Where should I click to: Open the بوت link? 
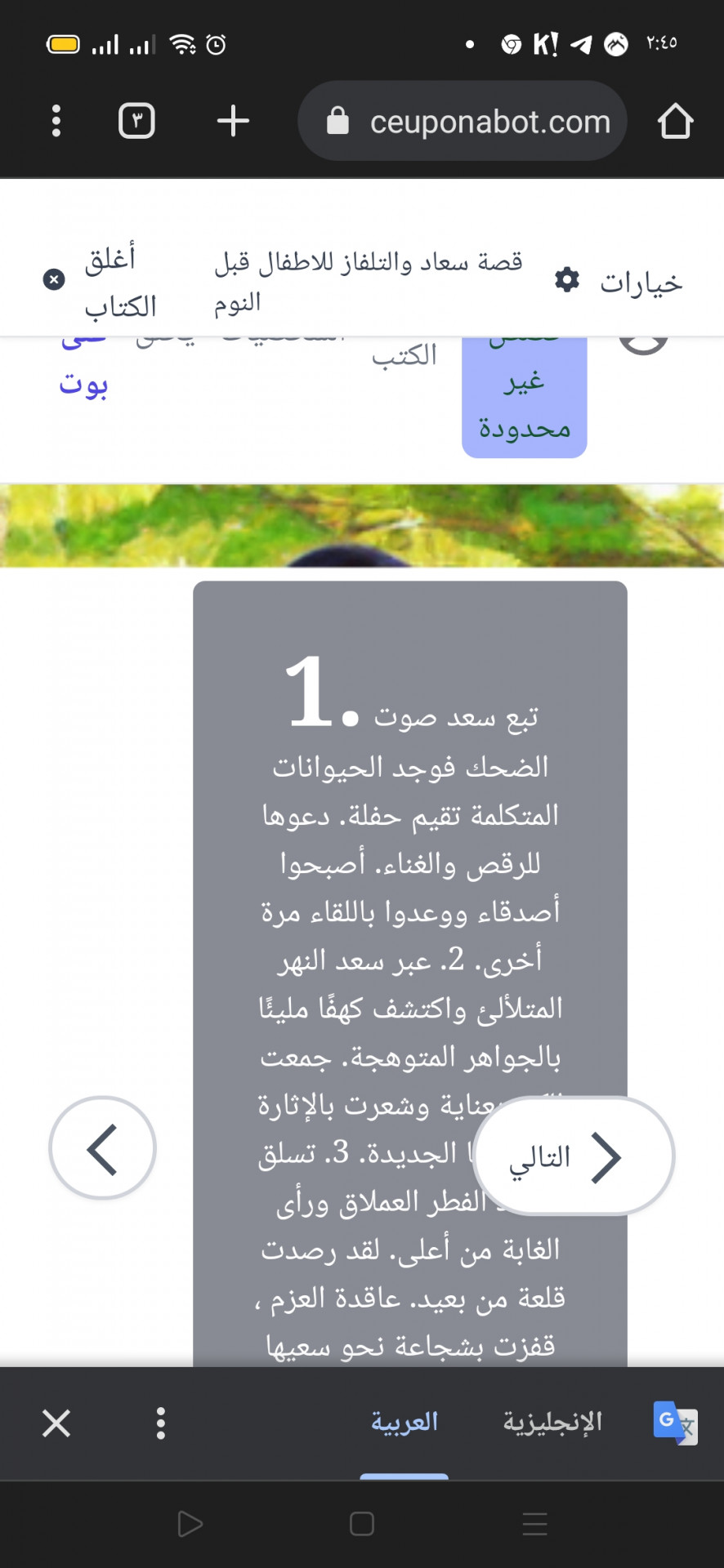pos(83,384)
